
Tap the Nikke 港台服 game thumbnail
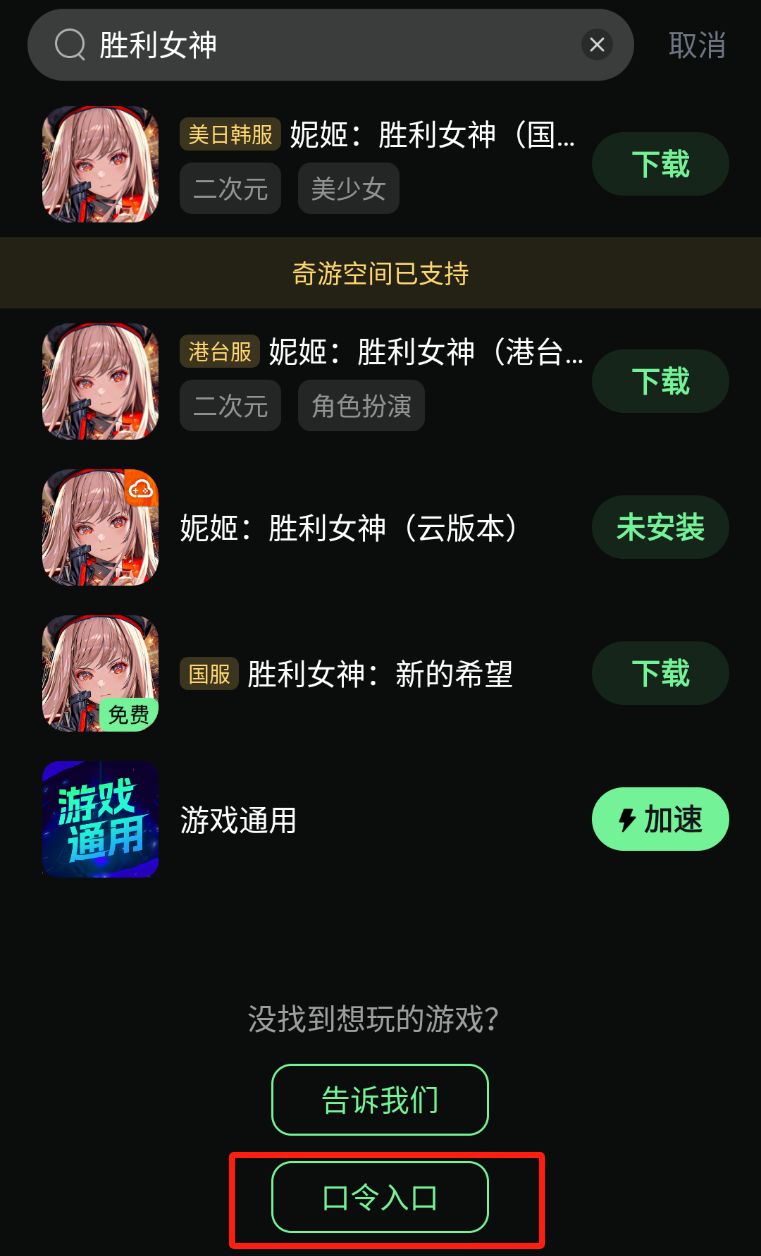pyautogui.click(x=99, y=381)
